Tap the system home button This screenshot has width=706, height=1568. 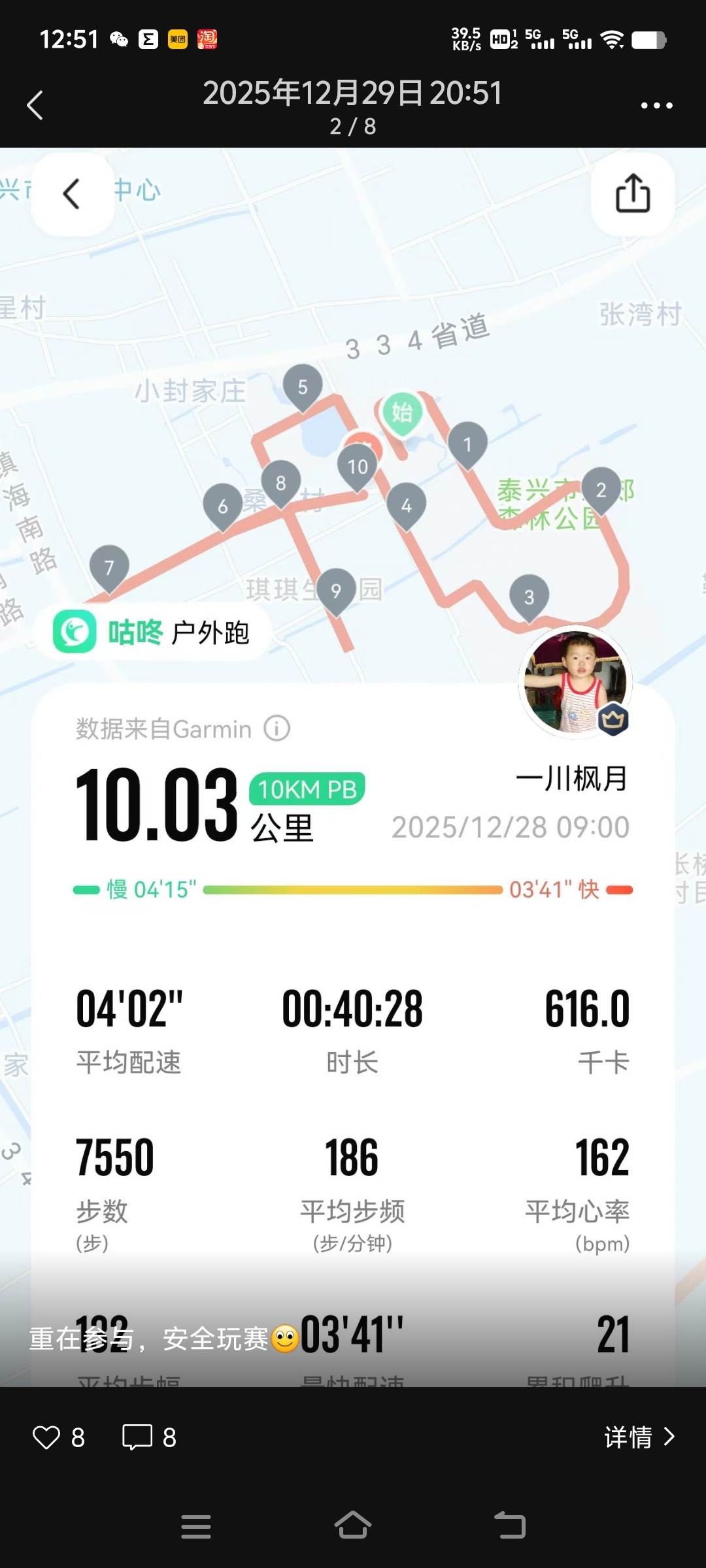pos(353,1526)
